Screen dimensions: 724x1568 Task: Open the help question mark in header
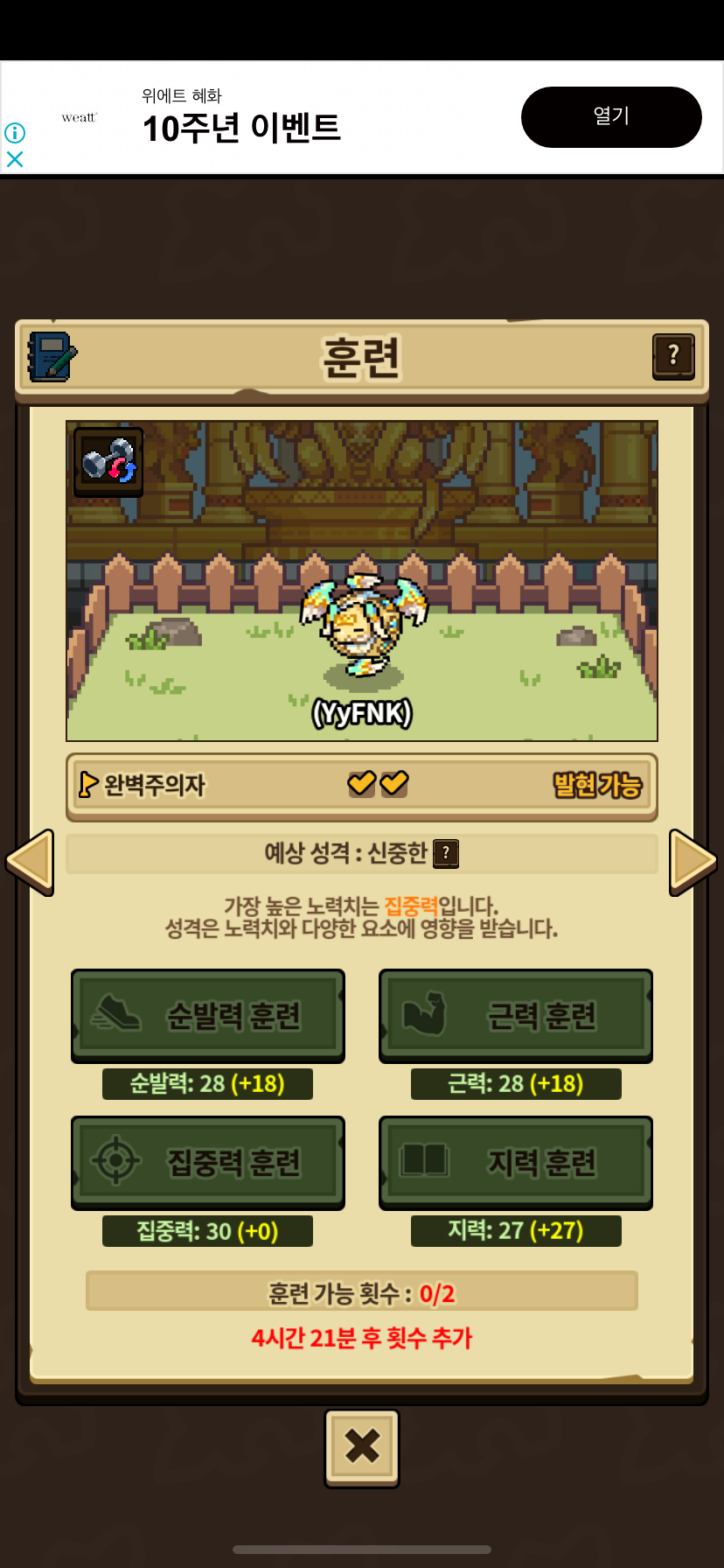tap(672, 356)
